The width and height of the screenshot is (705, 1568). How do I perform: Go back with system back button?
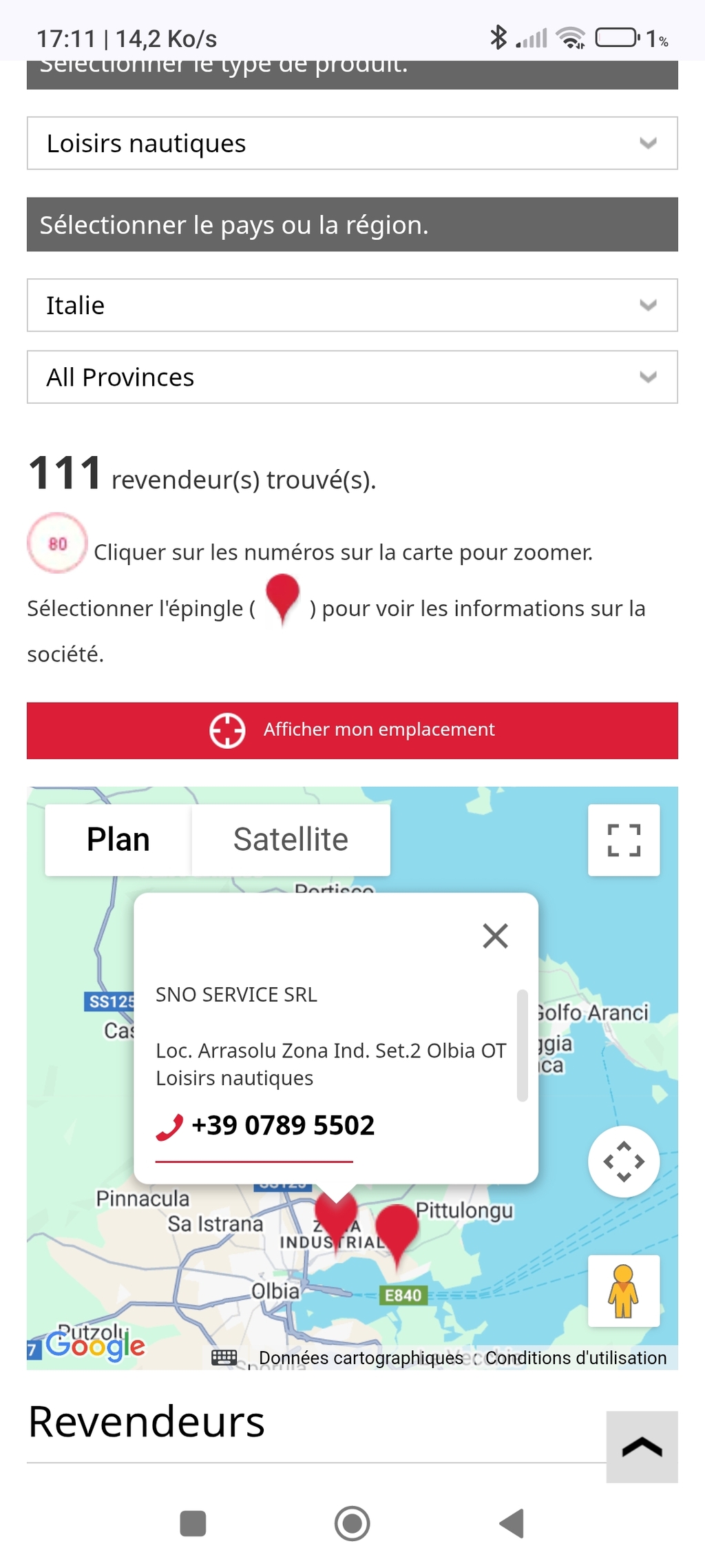tap(512, 1523)
